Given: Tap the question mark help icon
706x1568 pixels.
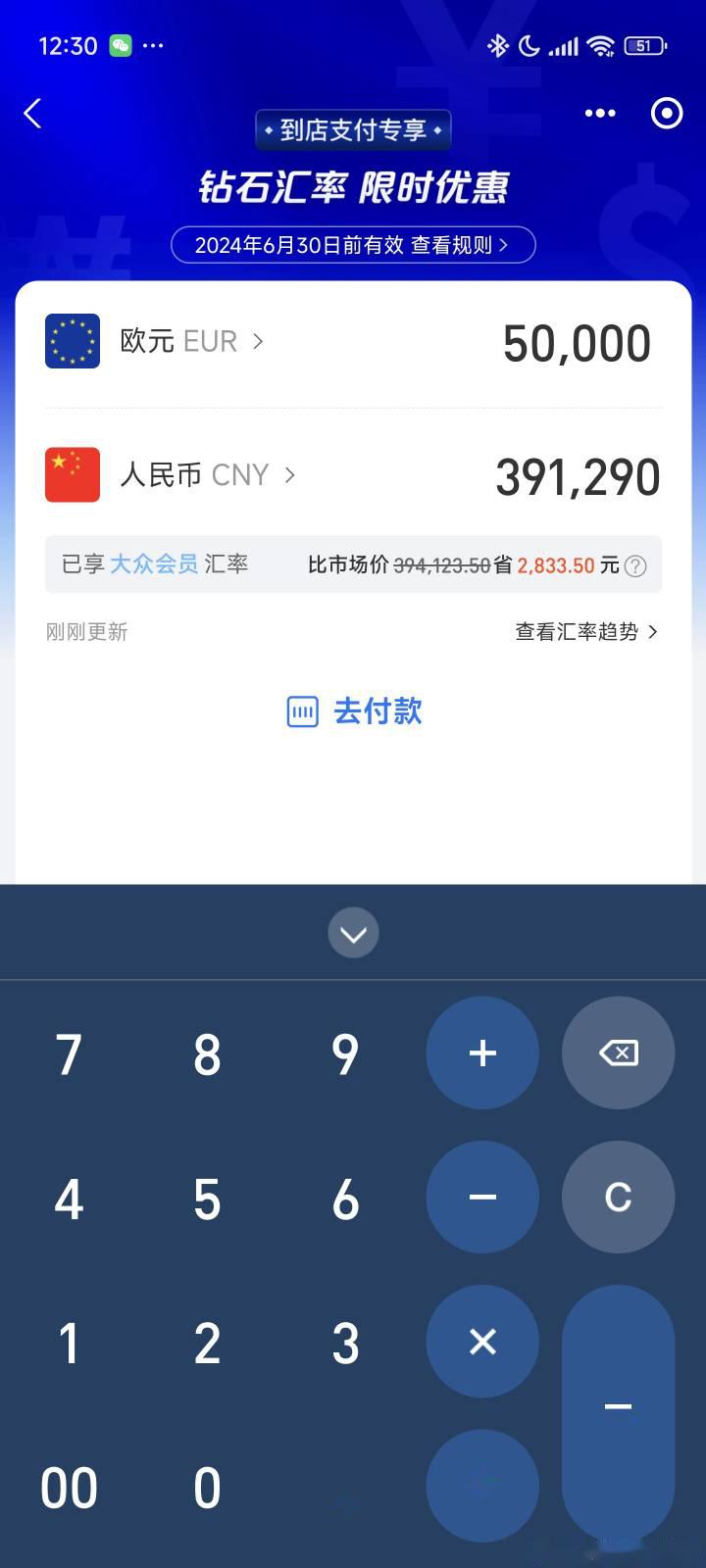Looking at the screenshot, I should click(637, 565).
